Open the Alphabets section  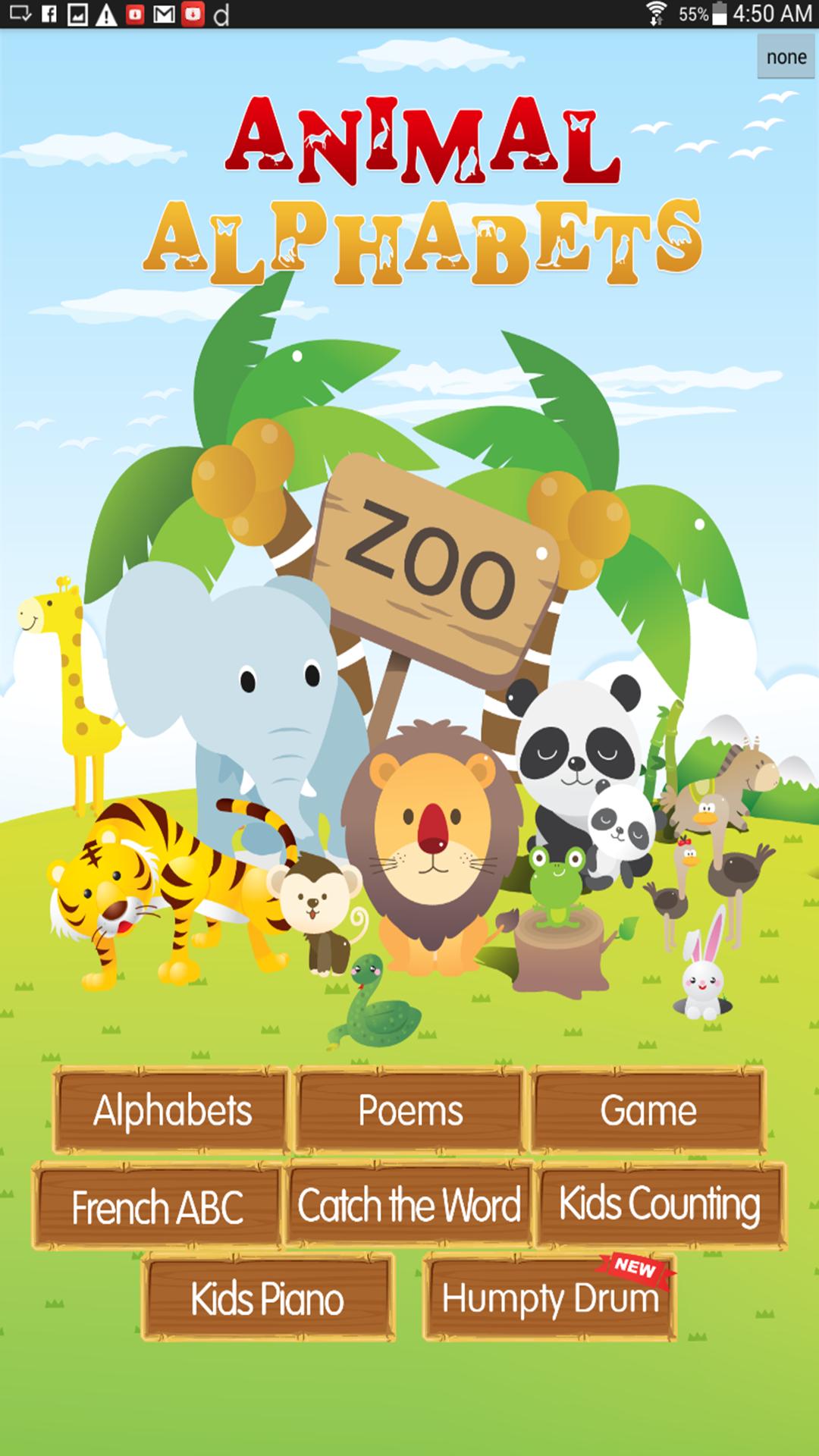171,1110
